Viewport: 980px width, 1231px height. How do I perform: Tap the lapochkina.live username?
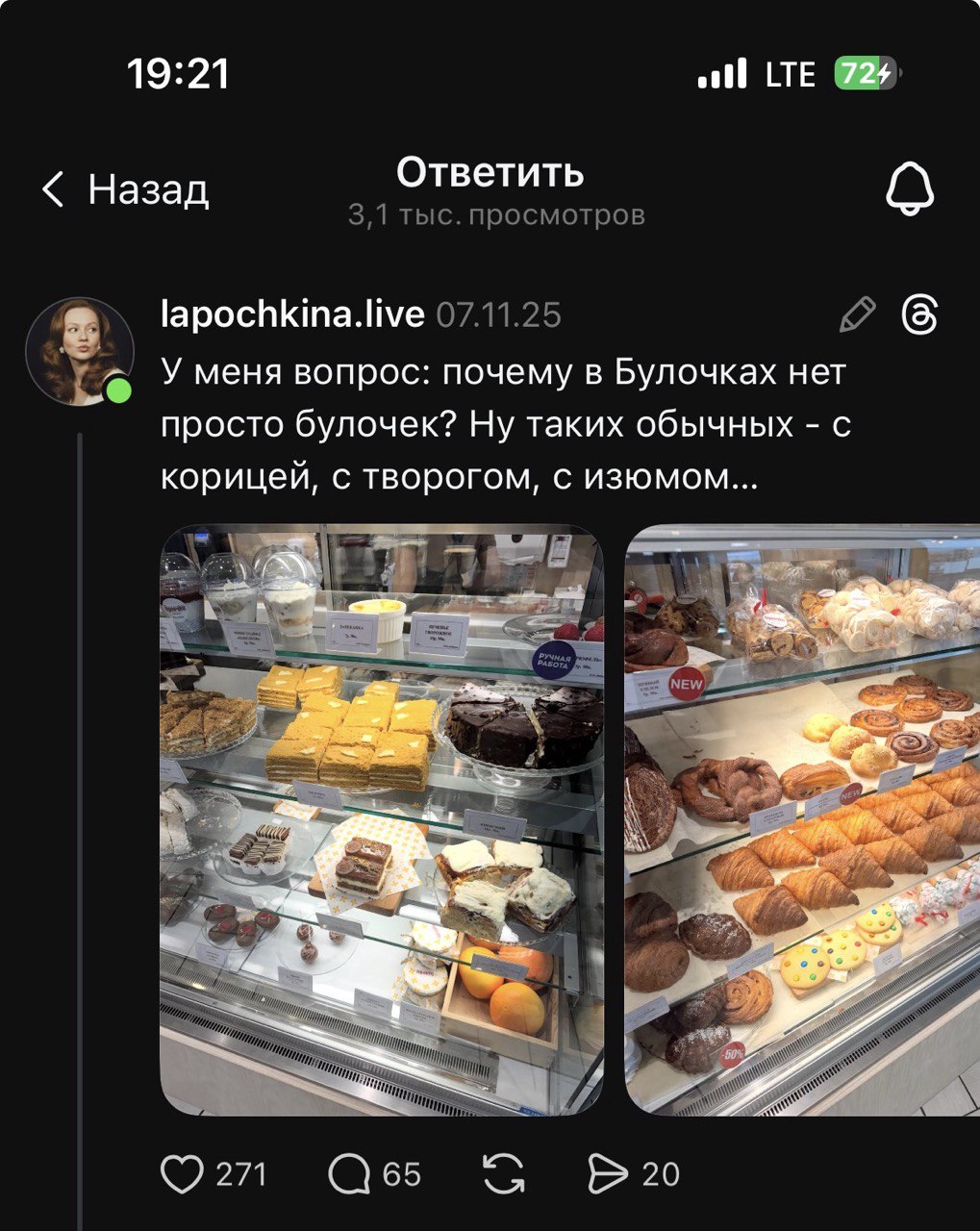292,314
